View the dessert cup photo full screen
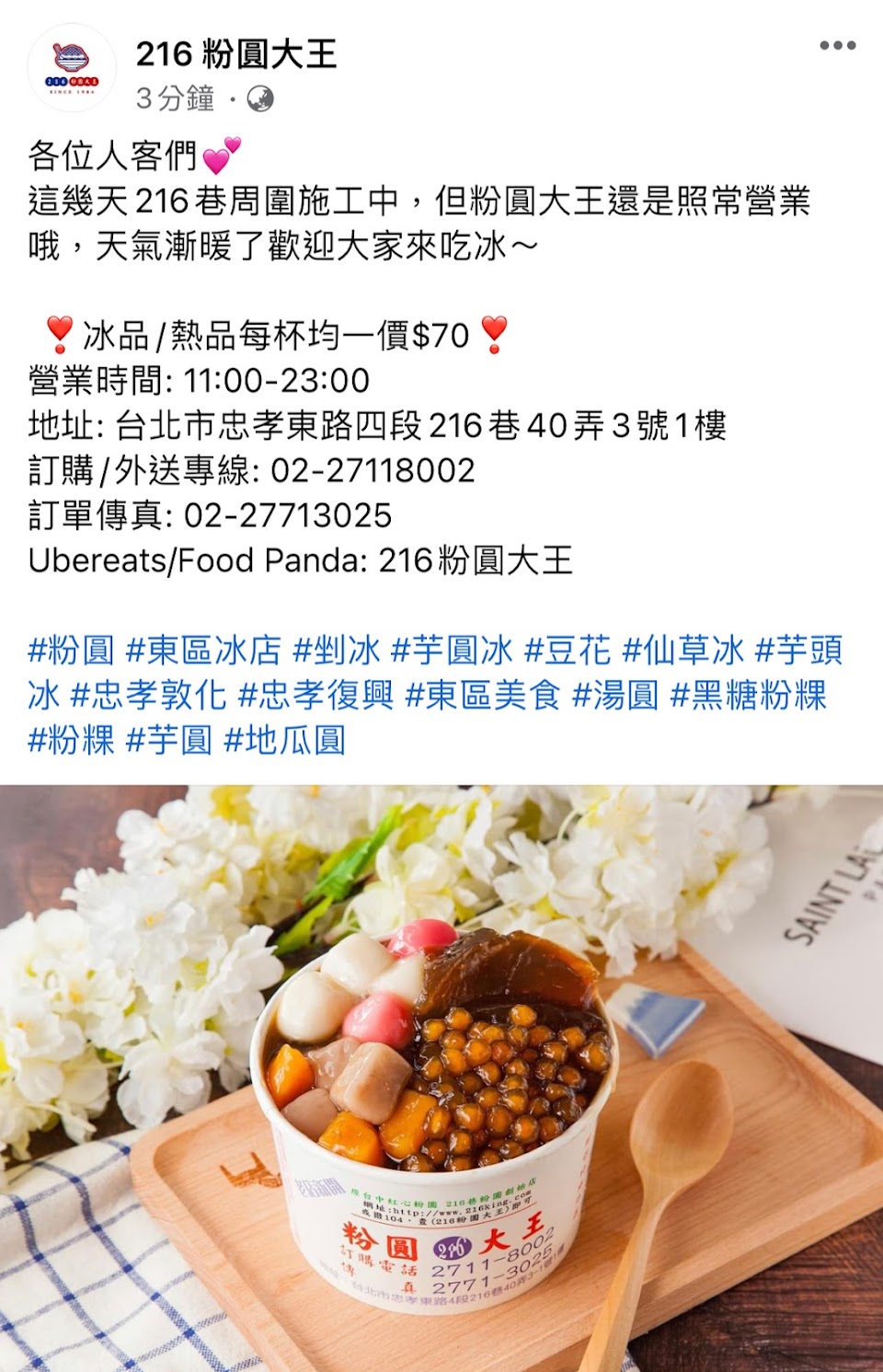 tap(441, 1077)
